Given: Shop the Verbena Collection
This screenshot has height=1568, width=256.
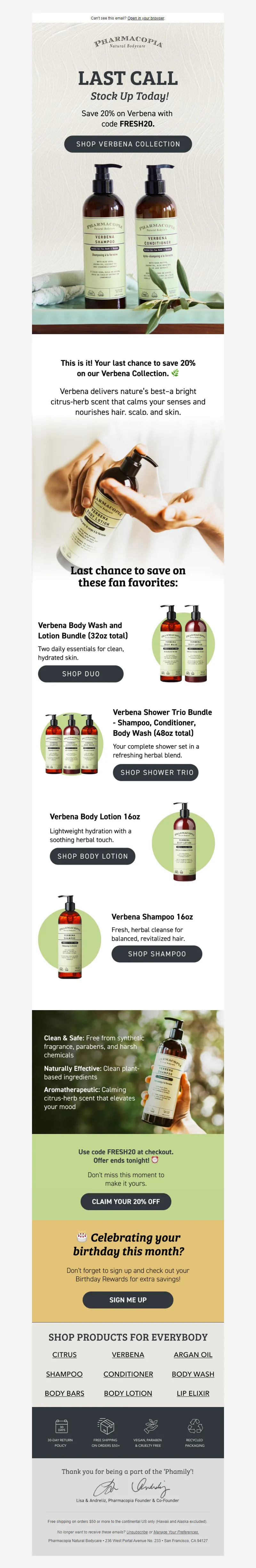Looking at the screenshot, I should (128, 144).
